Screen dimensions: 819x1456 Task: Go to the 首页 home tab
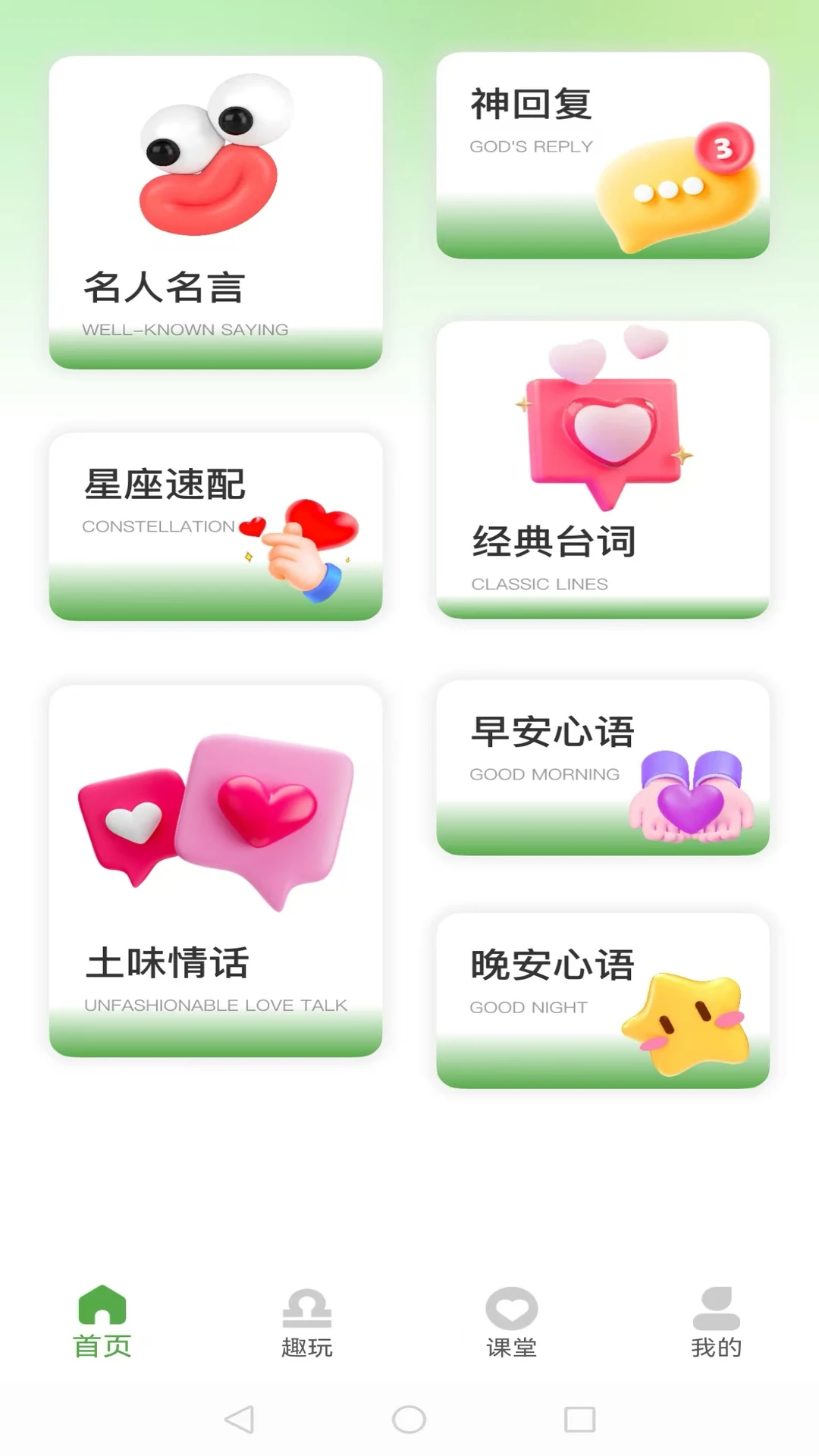(102, 1322)
